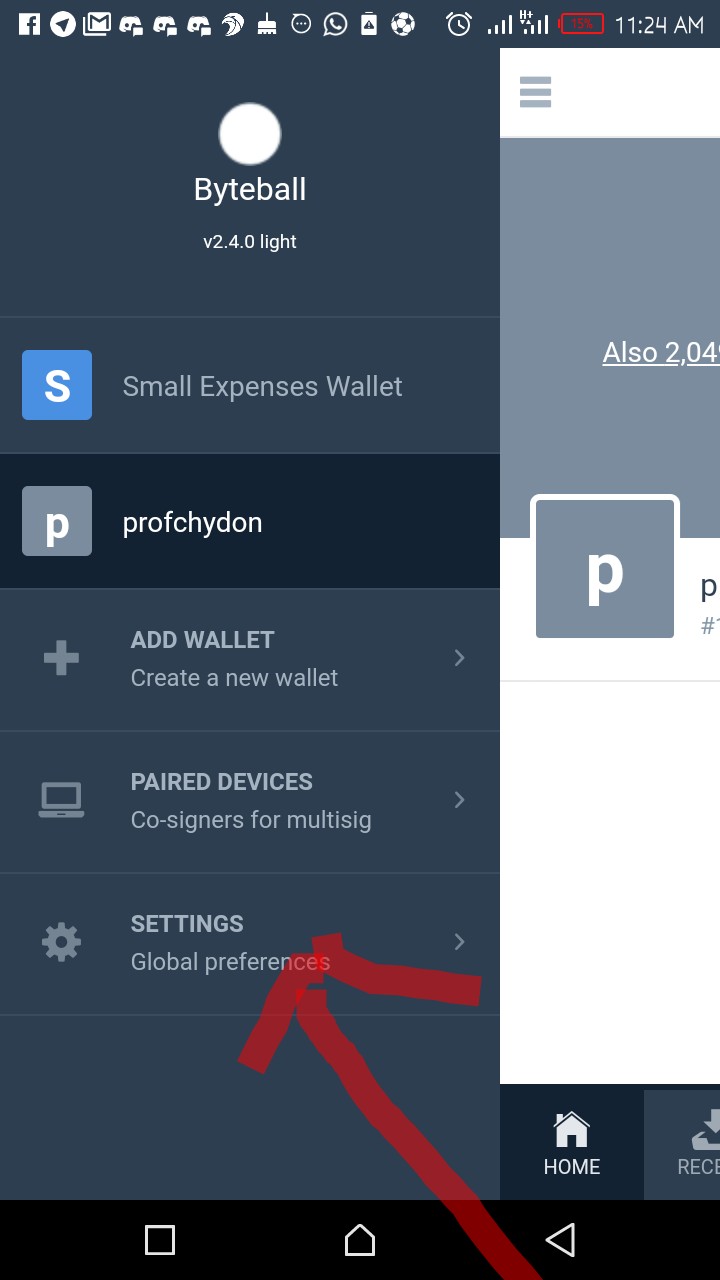Open Add Wallet to create a new wallet
Viewport: 720px width, 1280px height.
pyautogui.click(x=250, y=659)
